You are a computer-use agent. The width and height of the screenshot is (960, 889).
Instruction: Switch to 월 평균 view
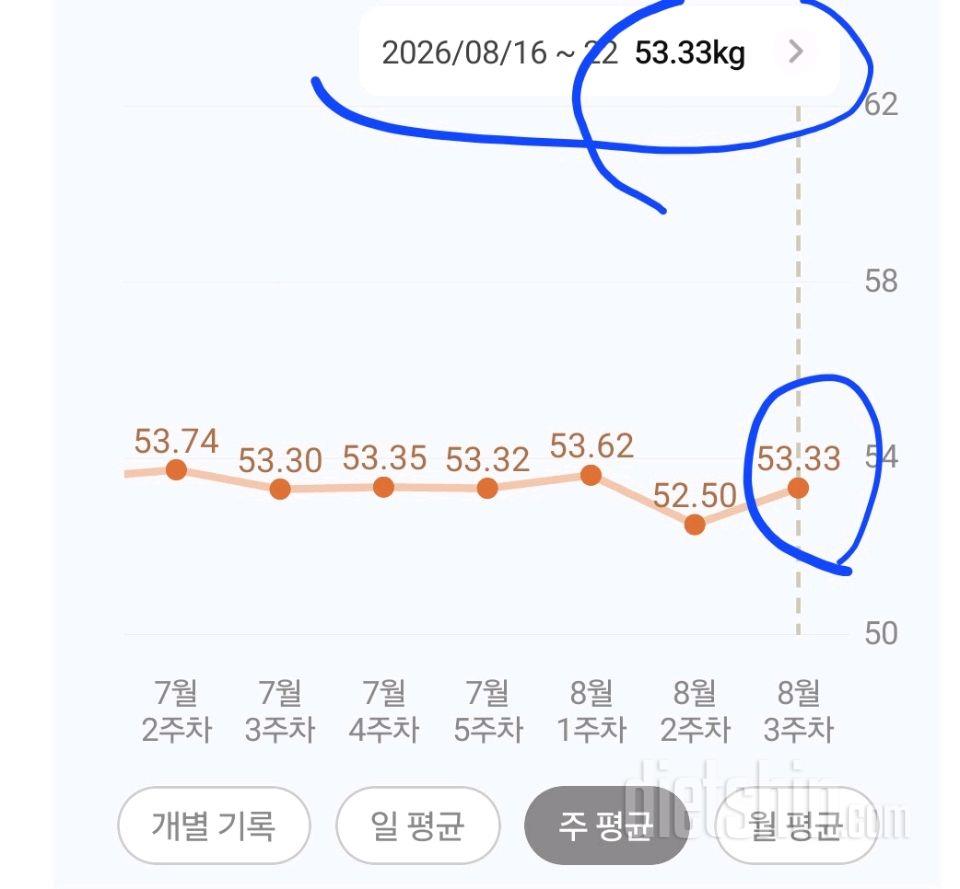(x=796, y=825)
